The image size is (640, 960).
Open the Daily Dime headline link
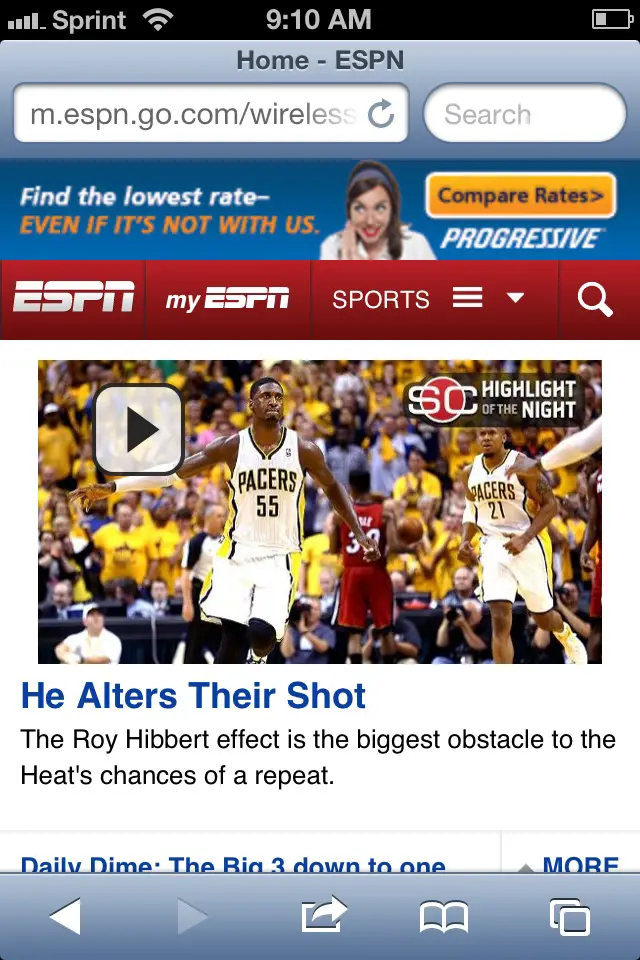[233, 864]
